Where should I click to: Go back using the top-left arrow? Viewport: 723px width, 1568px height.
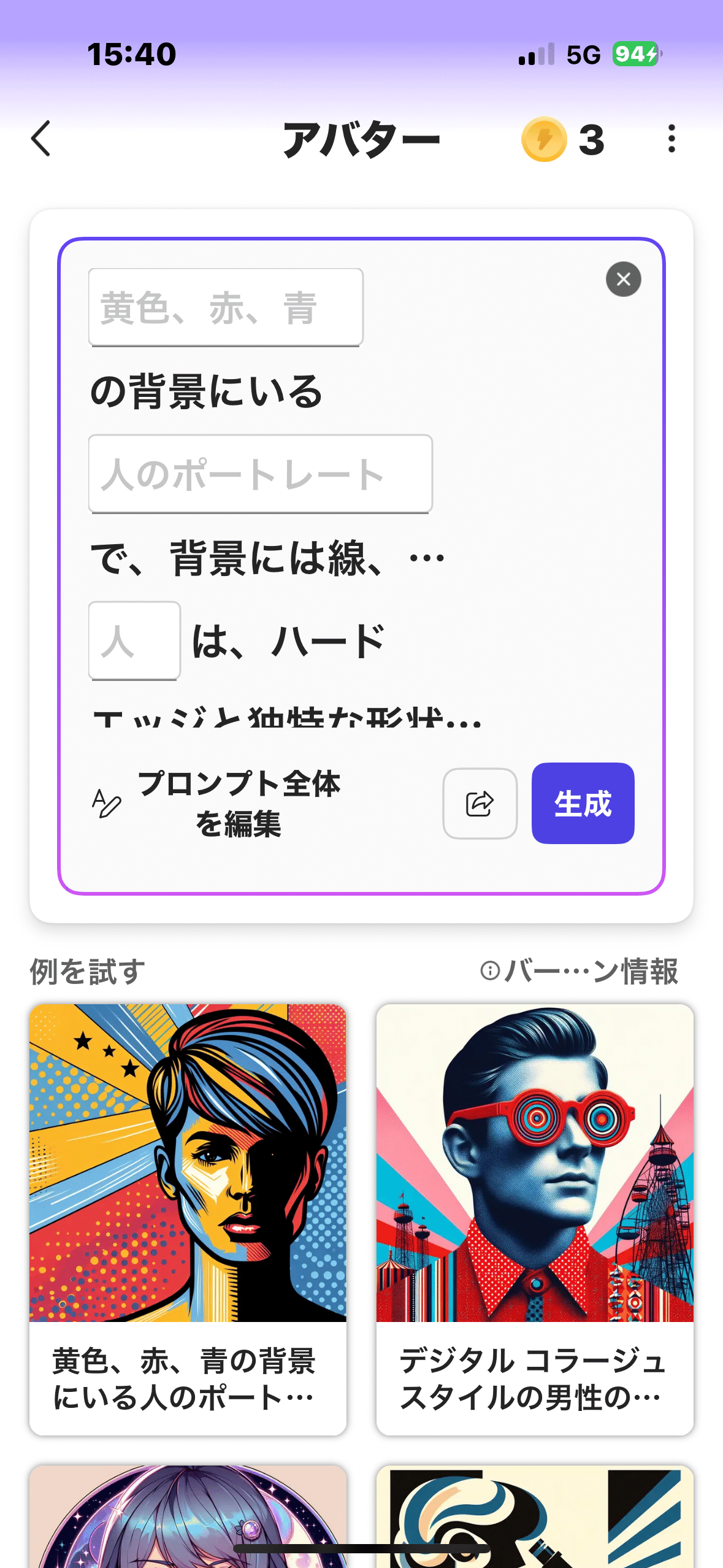click(x=40, y=139)
